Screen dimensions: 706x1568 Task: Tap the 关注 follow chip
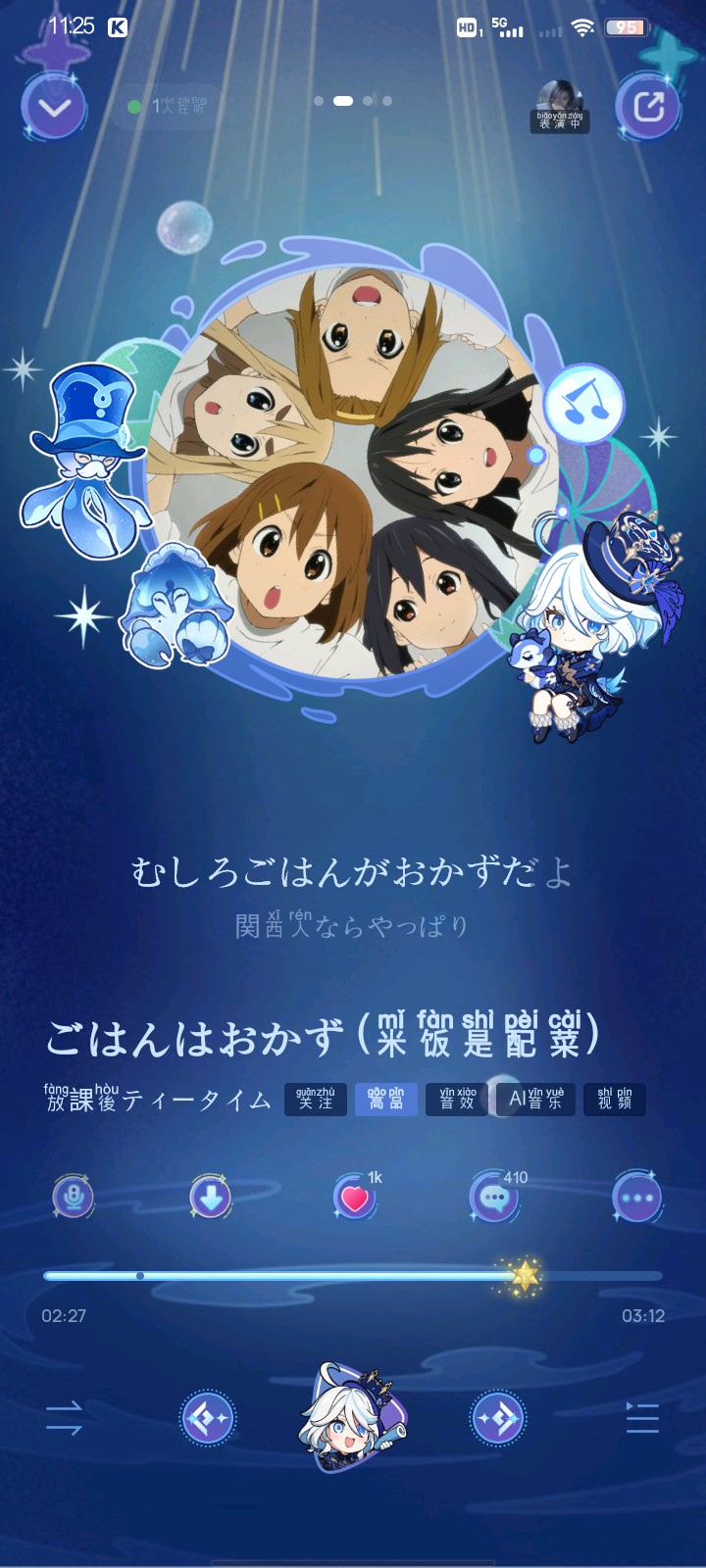(x=315, y=1099)
